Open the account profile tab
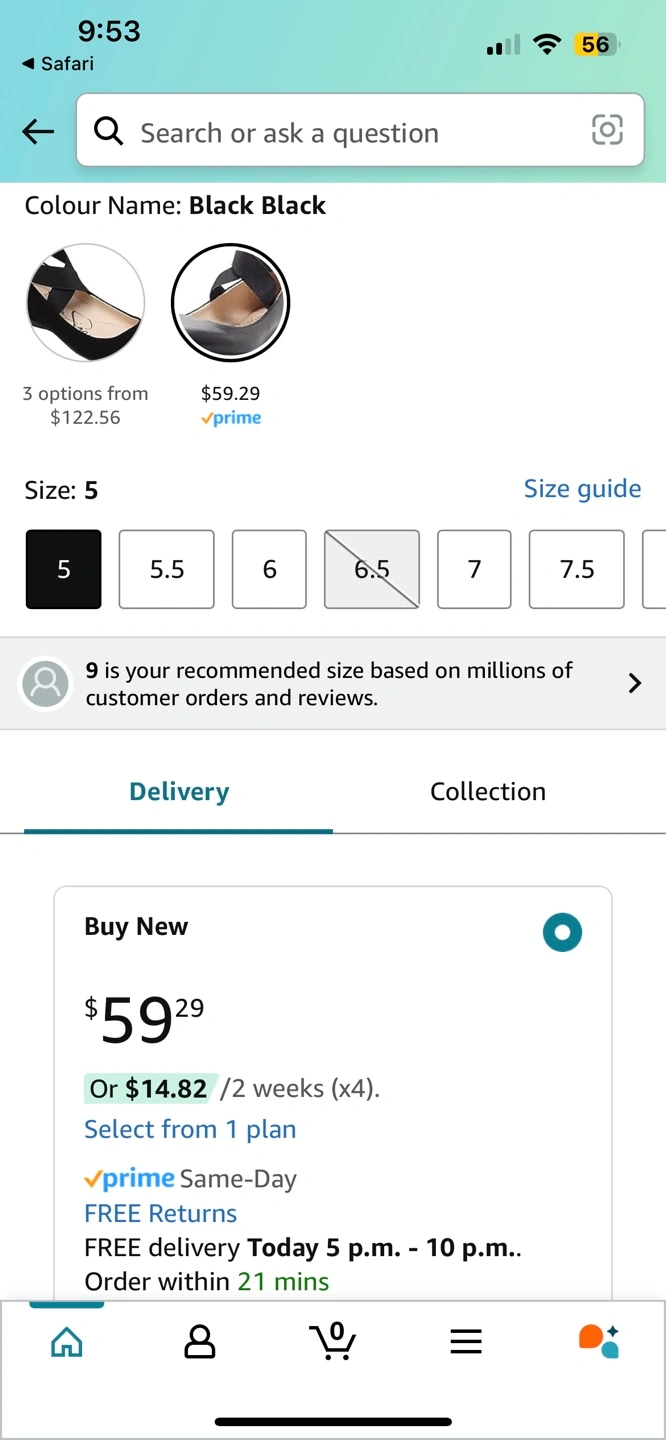Image resolution: width=666 pixels, height=1440 pixels. click(x=200, y=1342)
